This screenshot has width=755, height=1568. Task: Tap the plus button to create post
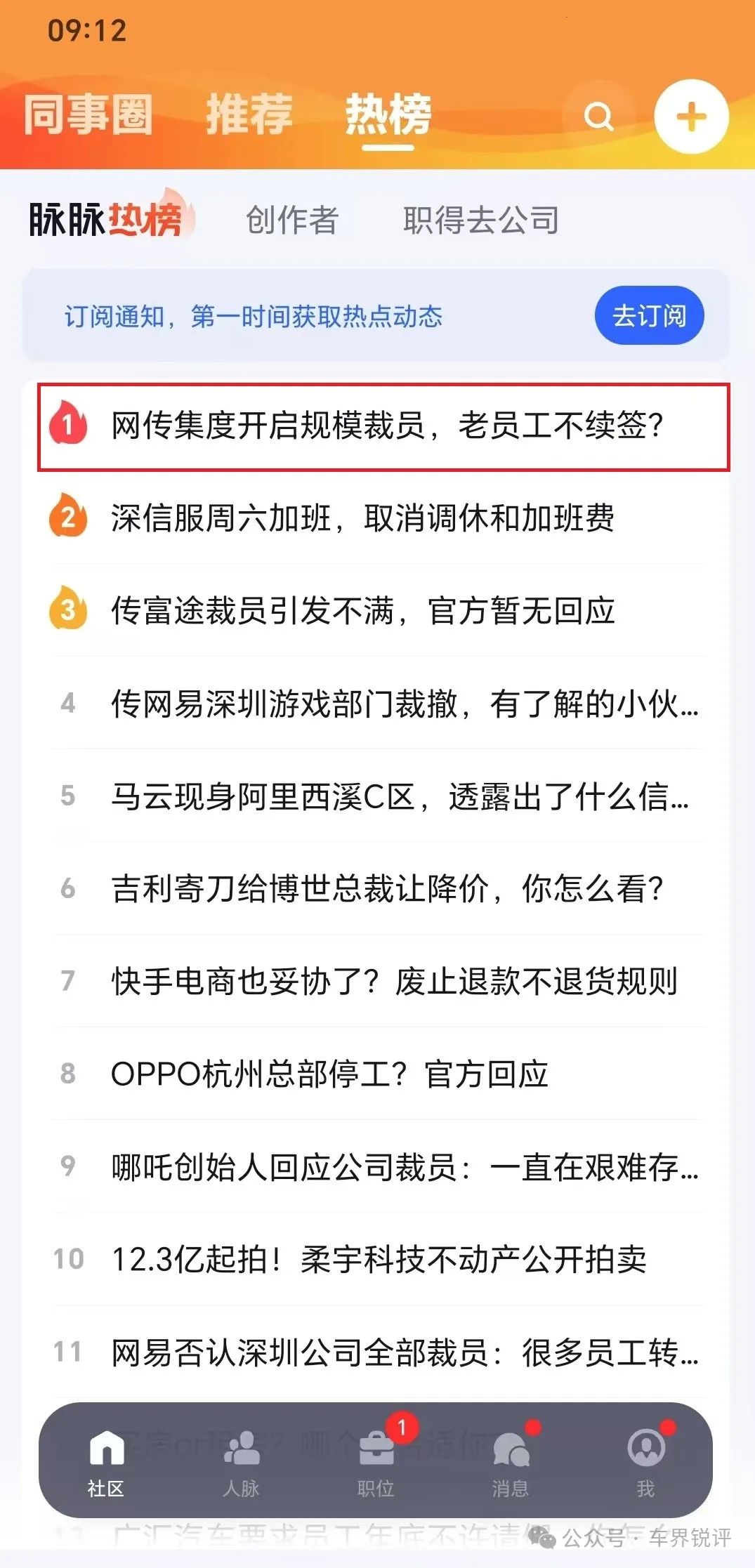(691, 117)
